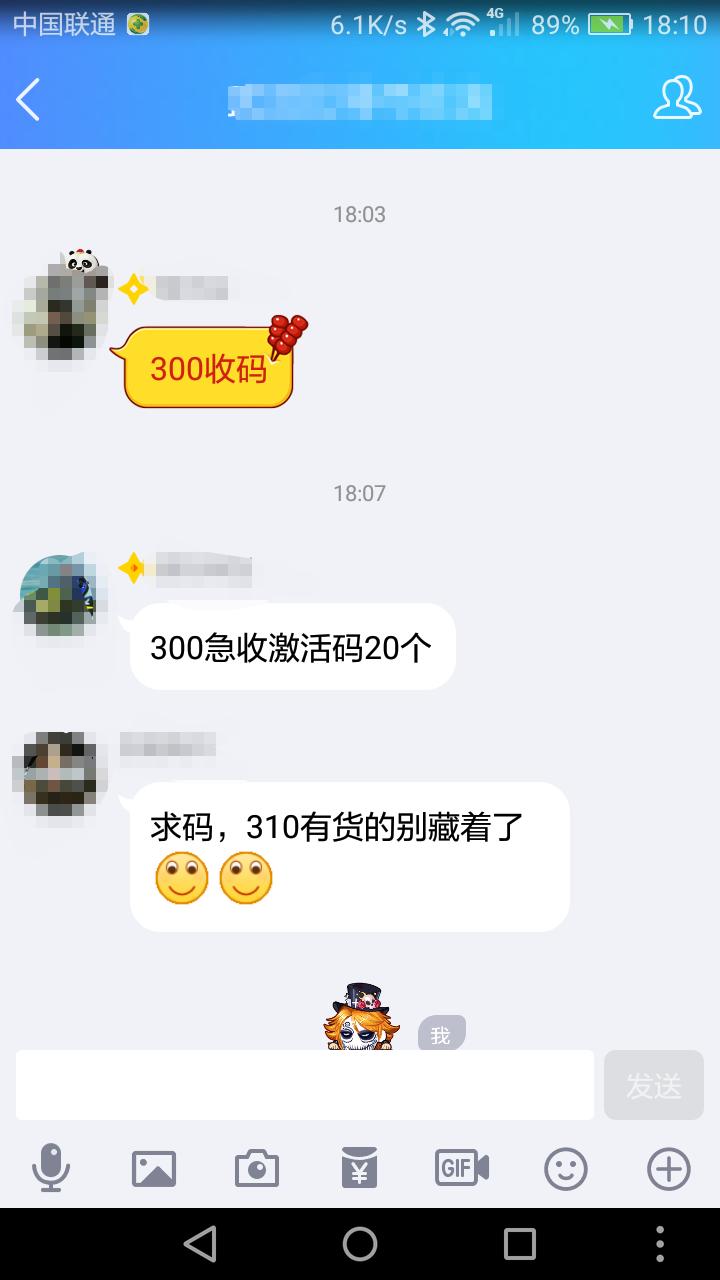
Task: Tap the 18:07 timestamp in chat
Action: pyautogui.click(x=360, y=492)
